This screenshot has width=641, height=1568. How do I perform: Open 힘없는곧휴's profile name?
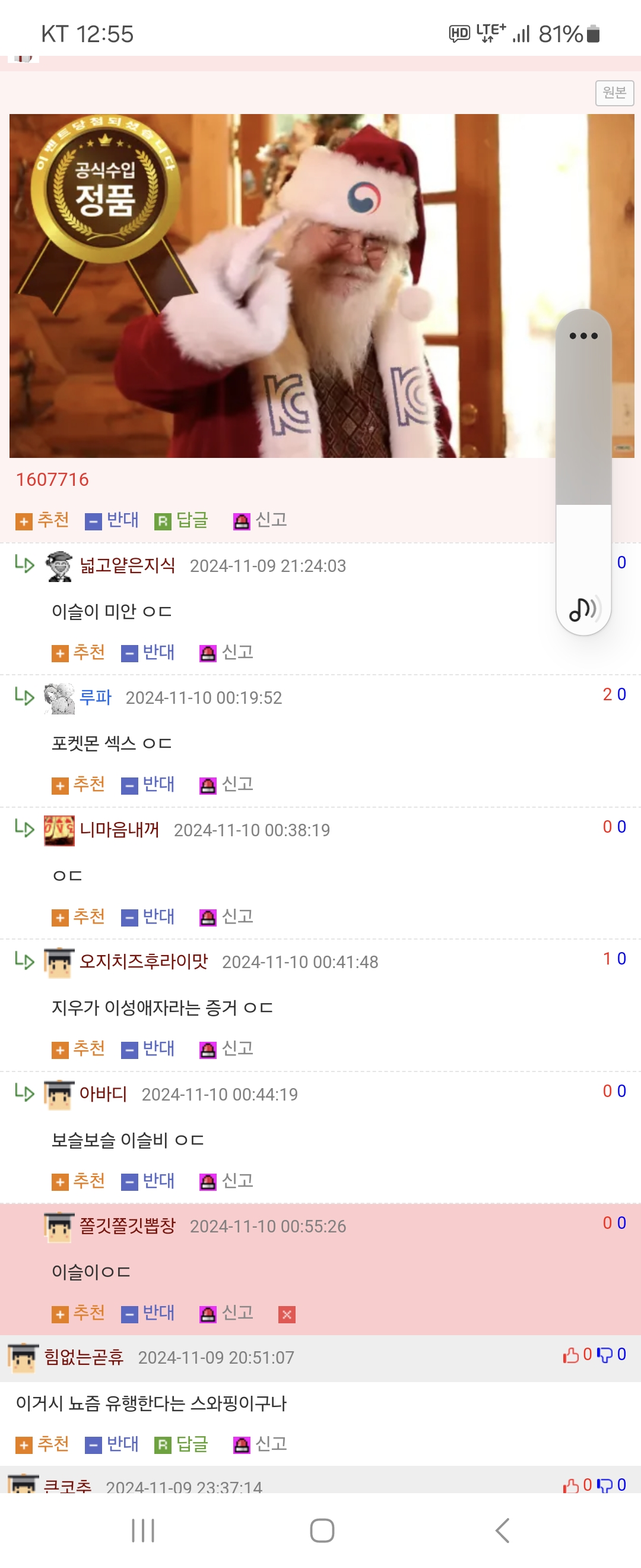click(x=83, y=1357)
